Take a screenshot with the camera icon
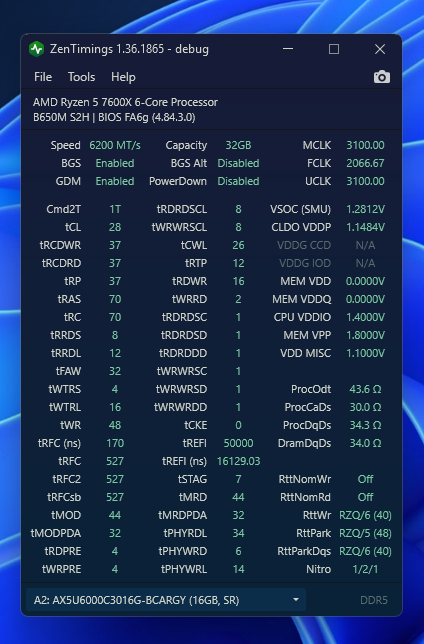424x644 pixels. [x=382, y=77]
